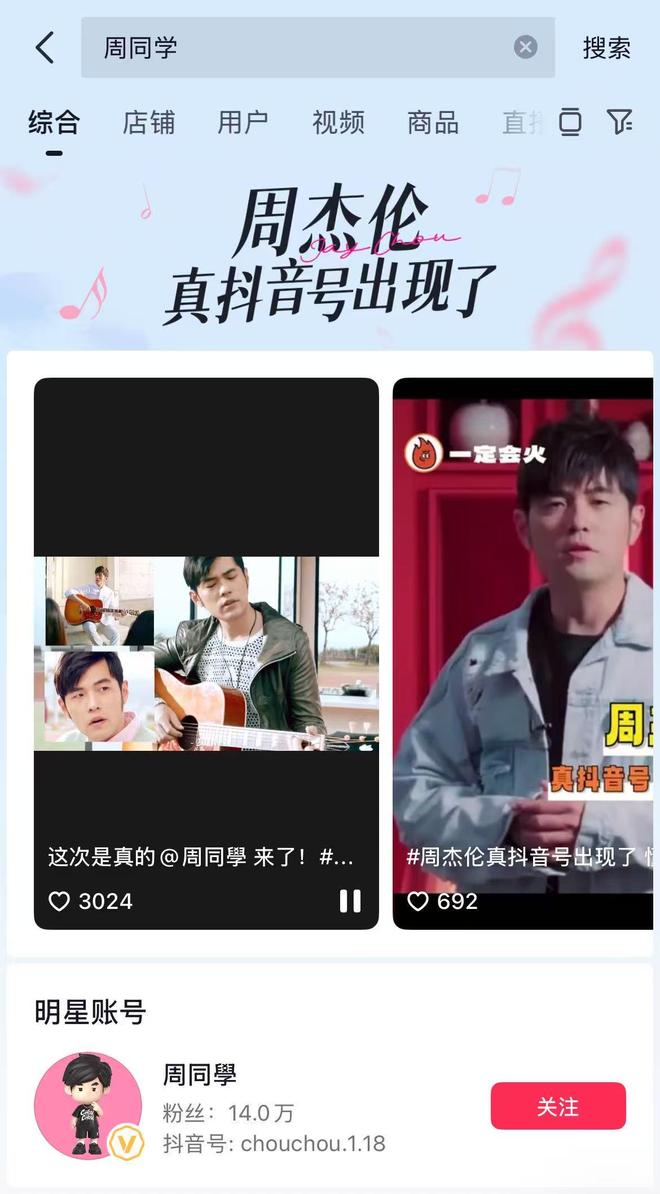Select the 综合 tab
Viewport: 660px width, 1194px height.
pos(54,123)
